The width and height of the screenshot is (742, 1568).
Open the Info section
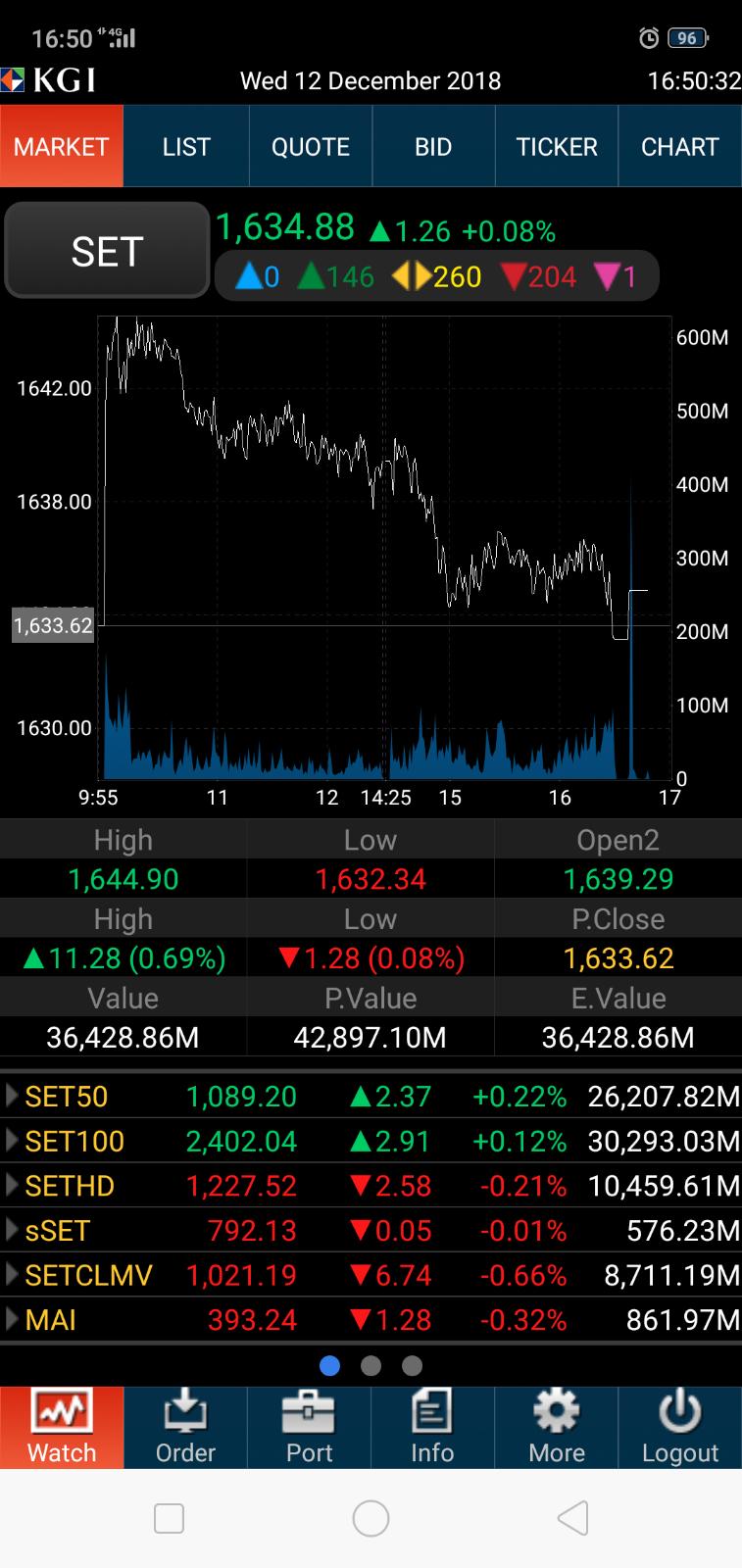(432, 1427)
